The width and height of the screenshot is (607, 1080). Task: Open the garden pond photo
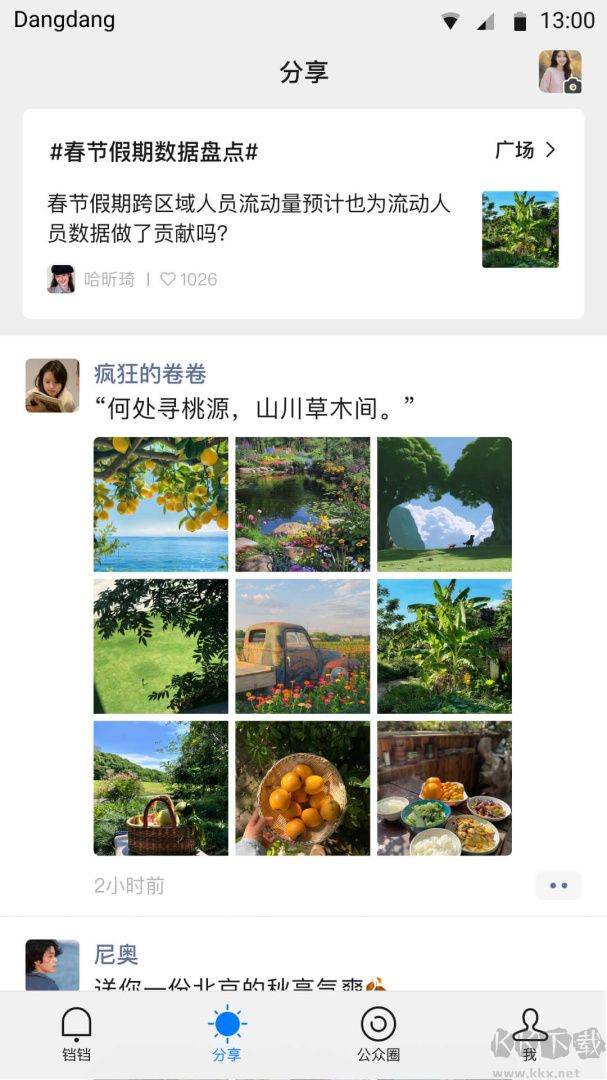(x=302, y=504)
